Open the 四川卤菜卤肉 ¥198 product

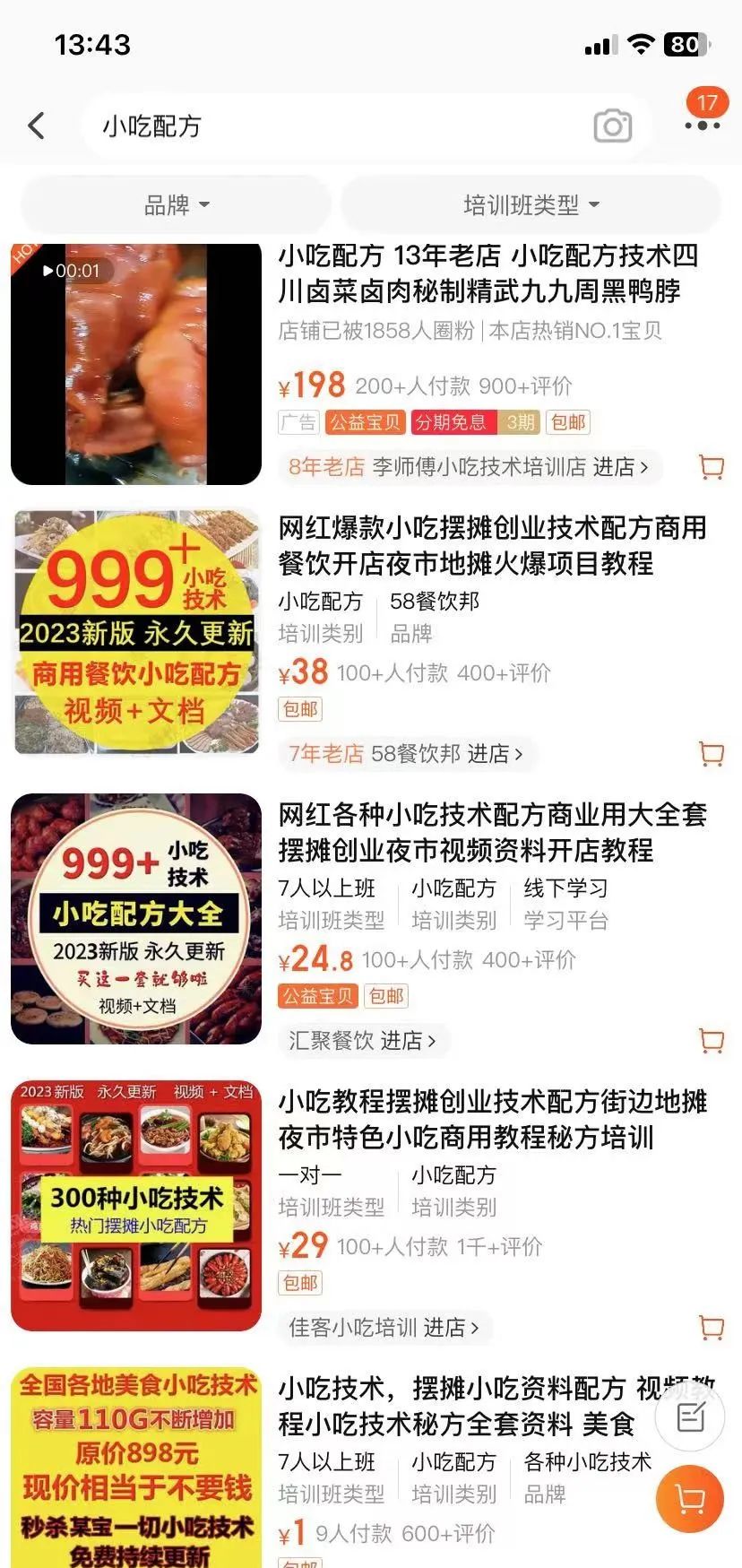[x=487, y=273]
